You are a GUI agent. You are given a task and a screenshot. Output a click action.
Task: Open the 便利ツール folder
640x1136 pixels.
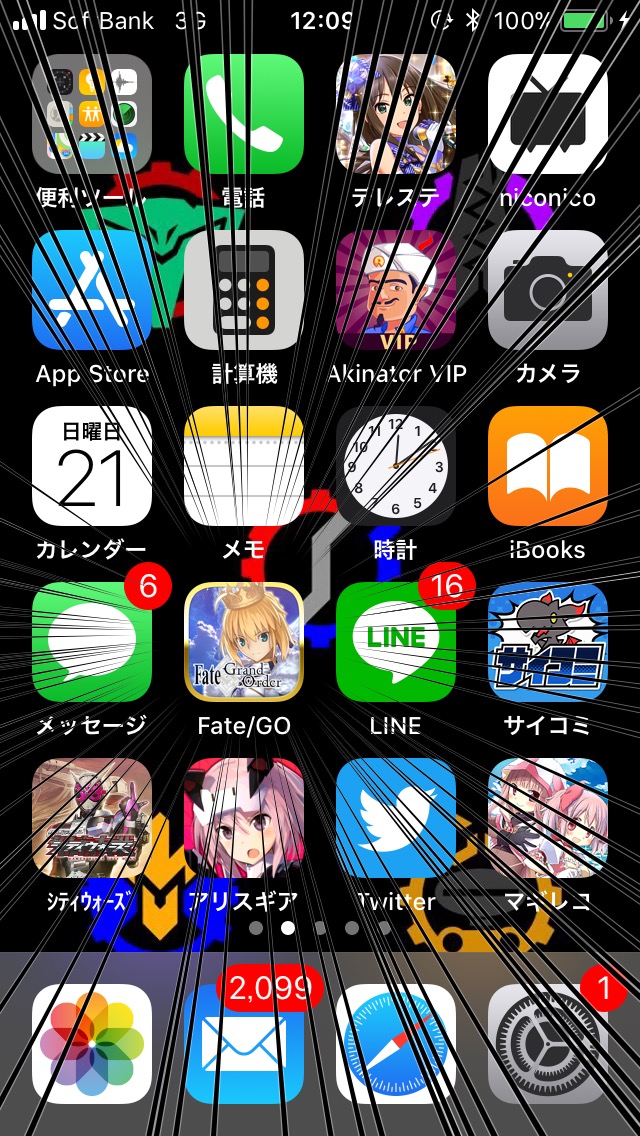[x=92, y=114]
